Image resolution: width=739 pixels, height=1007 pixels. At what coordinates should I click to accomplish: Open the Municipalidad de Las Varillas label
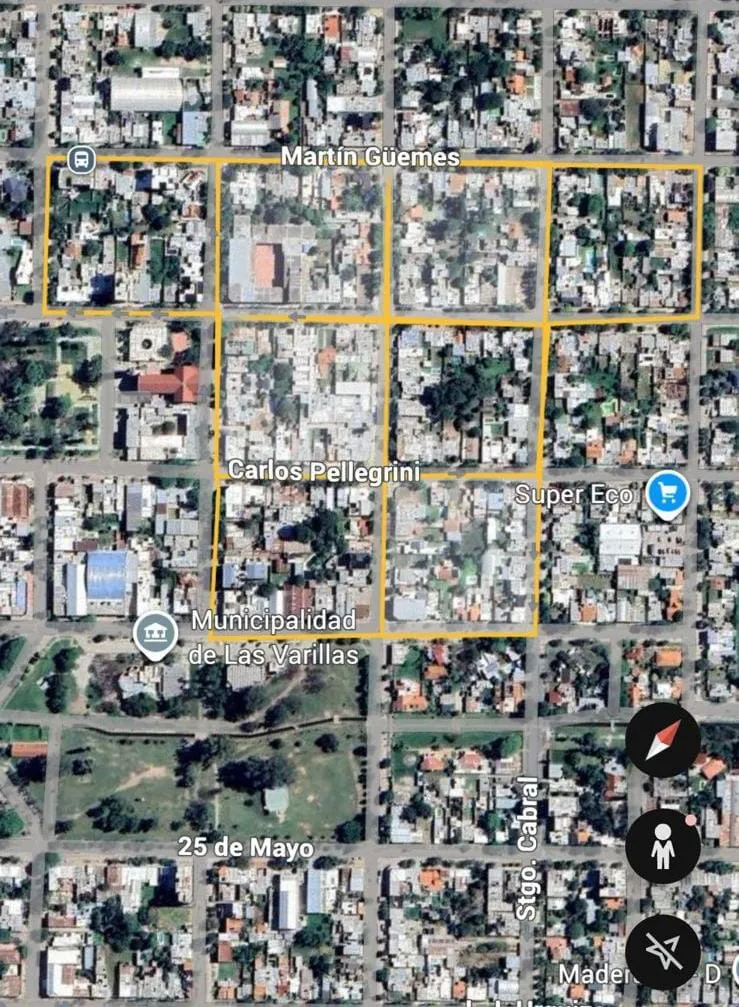tap(275, 636)
